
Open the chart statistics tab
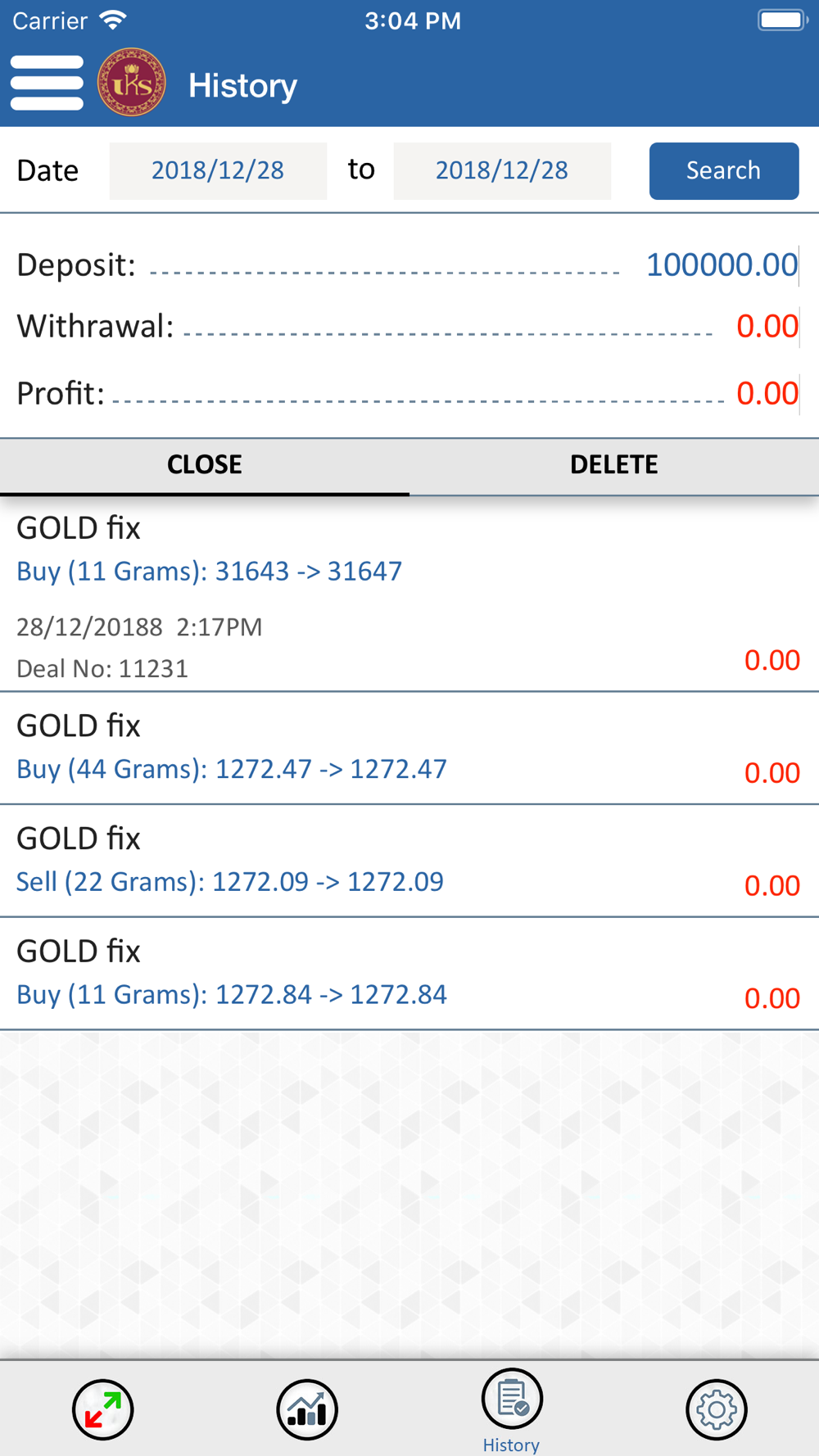tap(307, 1409)
